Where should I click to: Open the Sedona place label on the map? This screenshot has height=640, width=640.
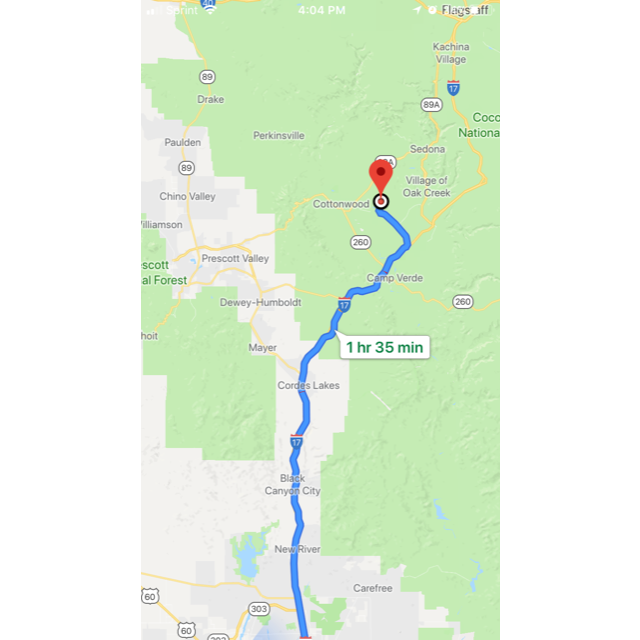tap(426, 148)
